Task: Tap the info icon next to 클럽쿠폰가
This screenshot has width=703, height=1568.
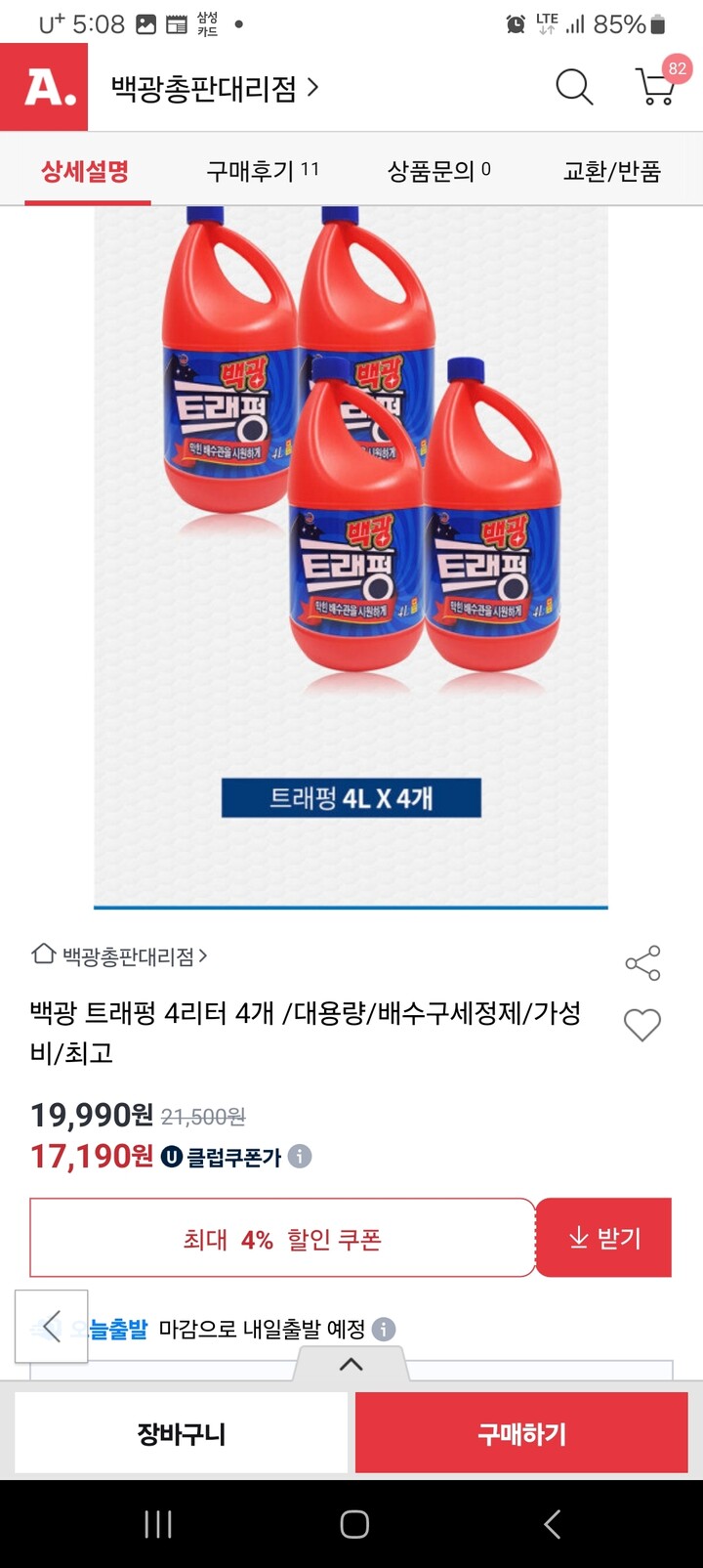Action: [x=300, y=1158]
